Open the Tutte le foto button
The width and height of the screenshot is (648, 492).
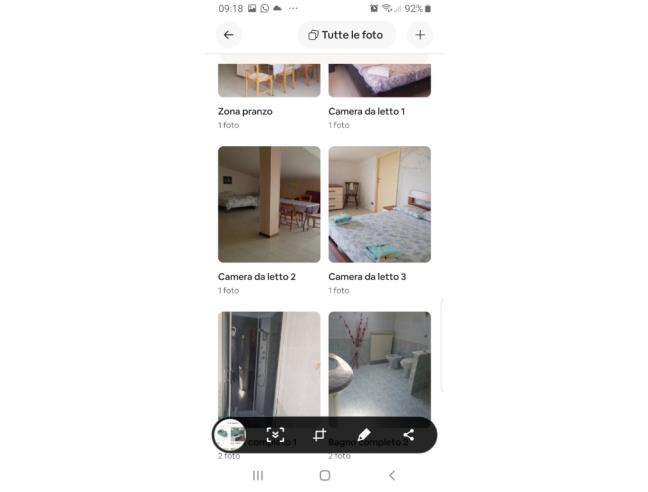[x=346, y=35]
